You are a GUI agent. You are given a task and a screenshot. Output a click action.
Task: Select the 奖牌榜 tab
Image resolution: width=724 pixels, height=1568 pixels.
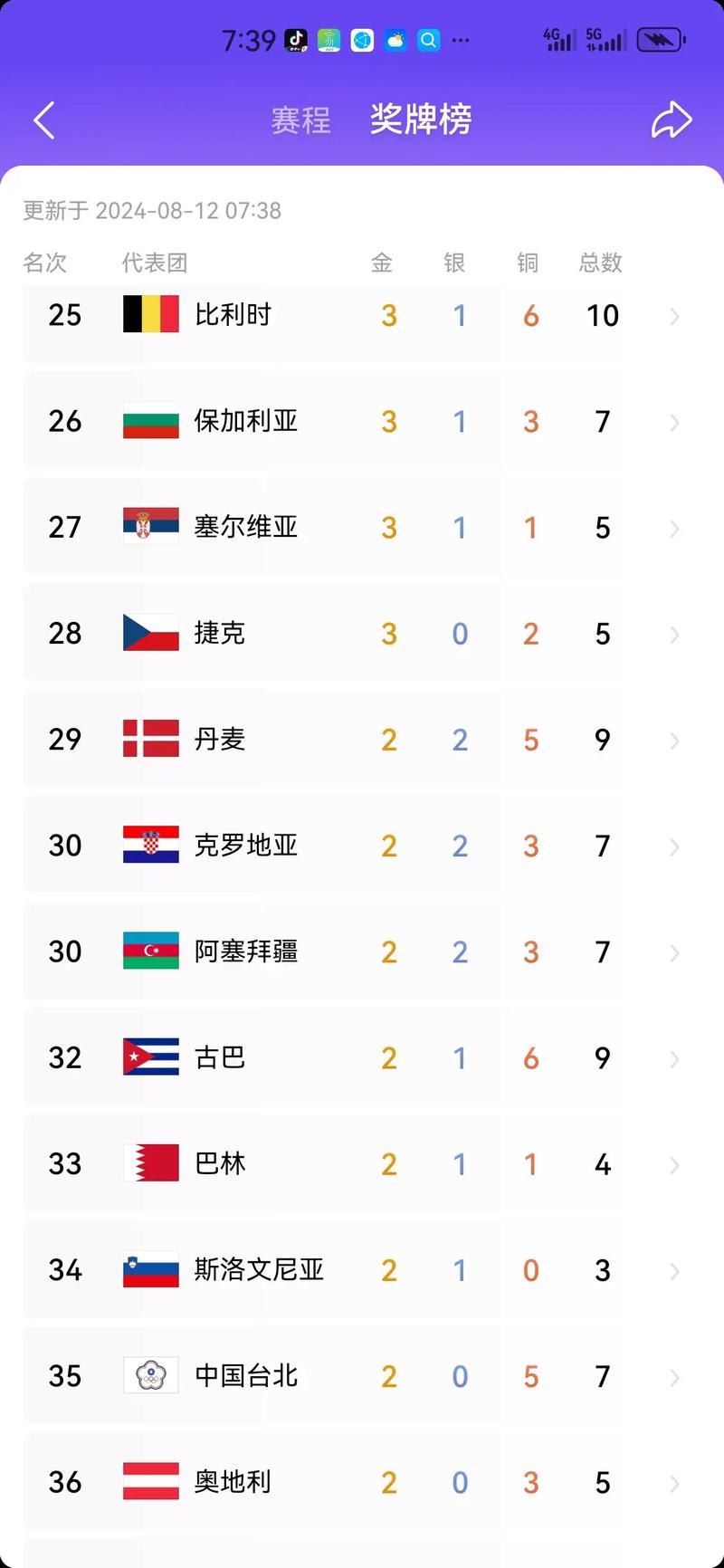pos(421,120)
